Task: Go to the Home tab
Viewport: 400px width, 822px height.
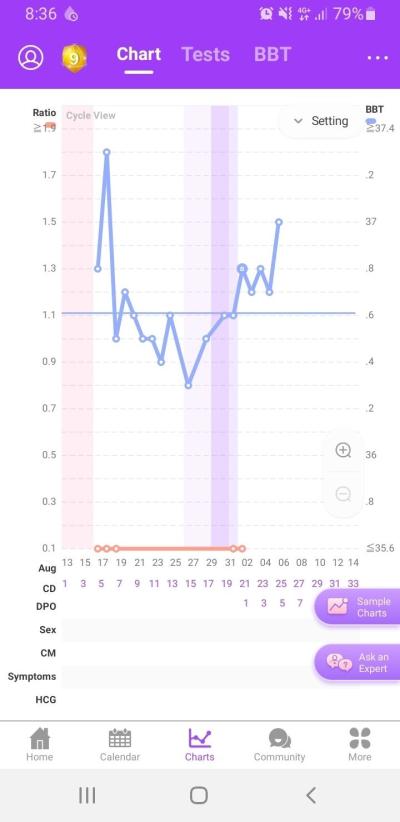Action: pyautogui.click(x=39, y=744)
